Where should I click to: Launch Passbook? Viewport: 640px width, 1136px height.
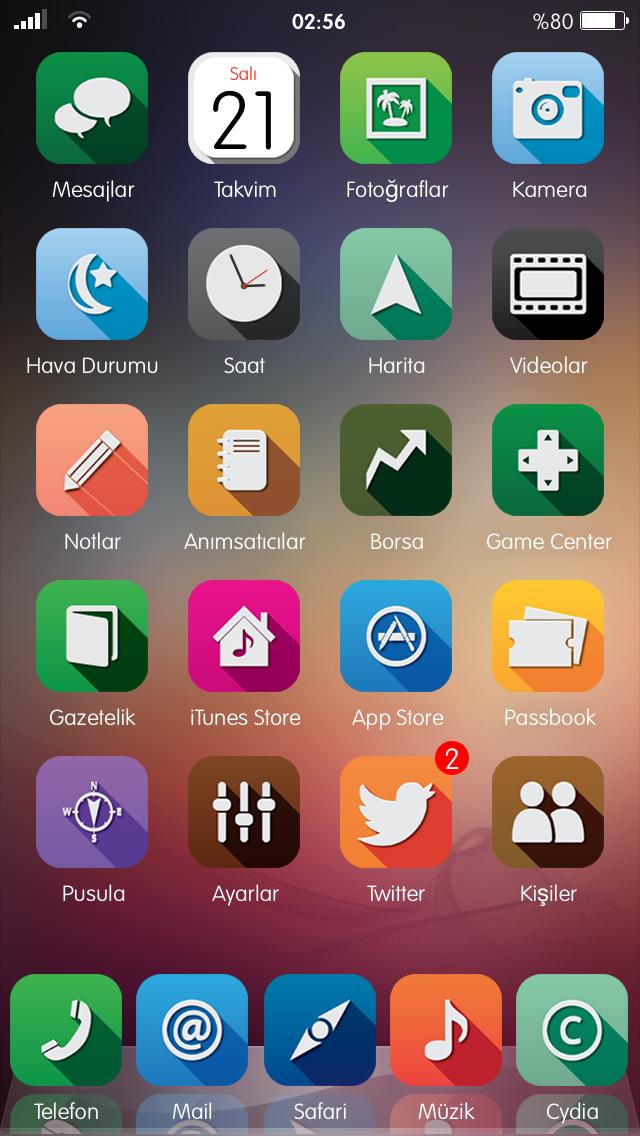548,636
